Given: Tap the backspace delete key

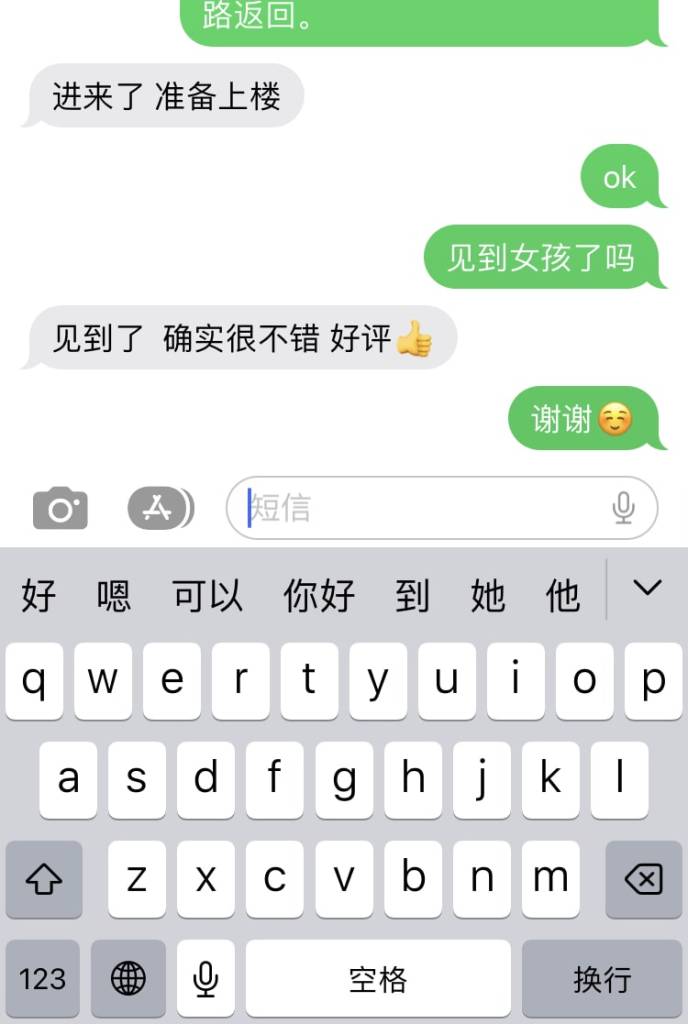Looking at the screenshot, I should pos(643,879).
